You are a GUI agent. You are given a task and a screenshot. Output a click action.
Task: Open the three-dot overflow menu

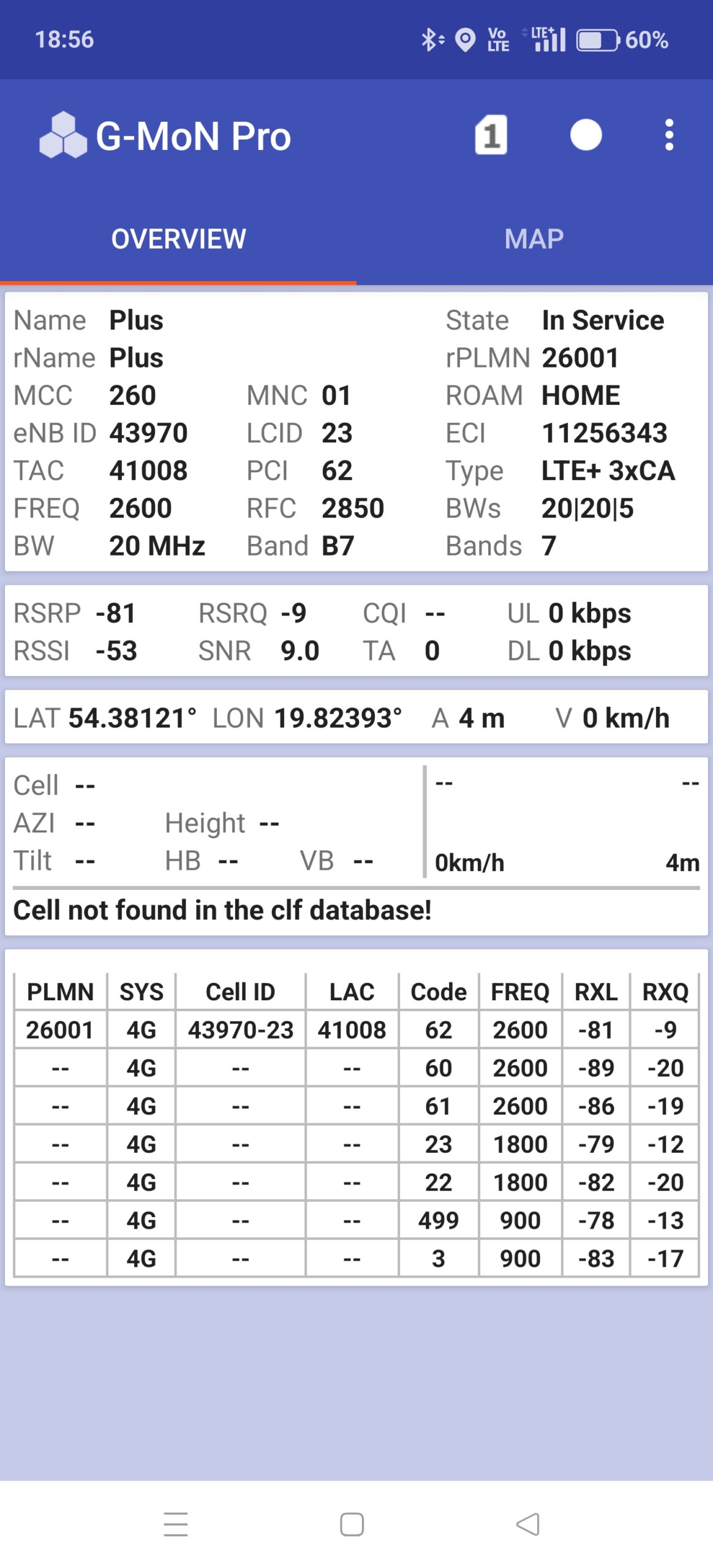[x=669, y=135]
